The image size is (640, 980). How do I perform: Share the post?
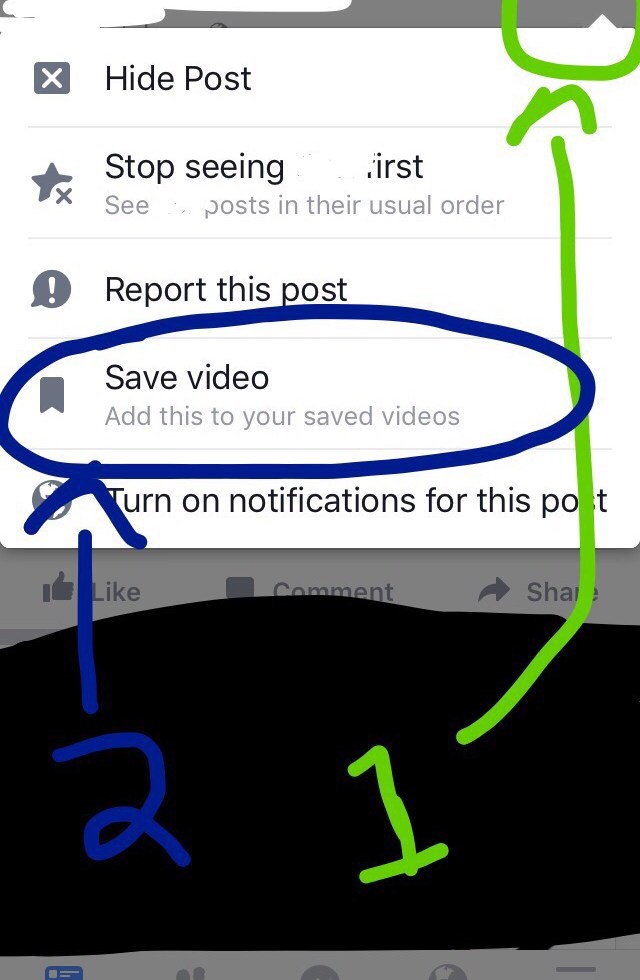point(538,591)
